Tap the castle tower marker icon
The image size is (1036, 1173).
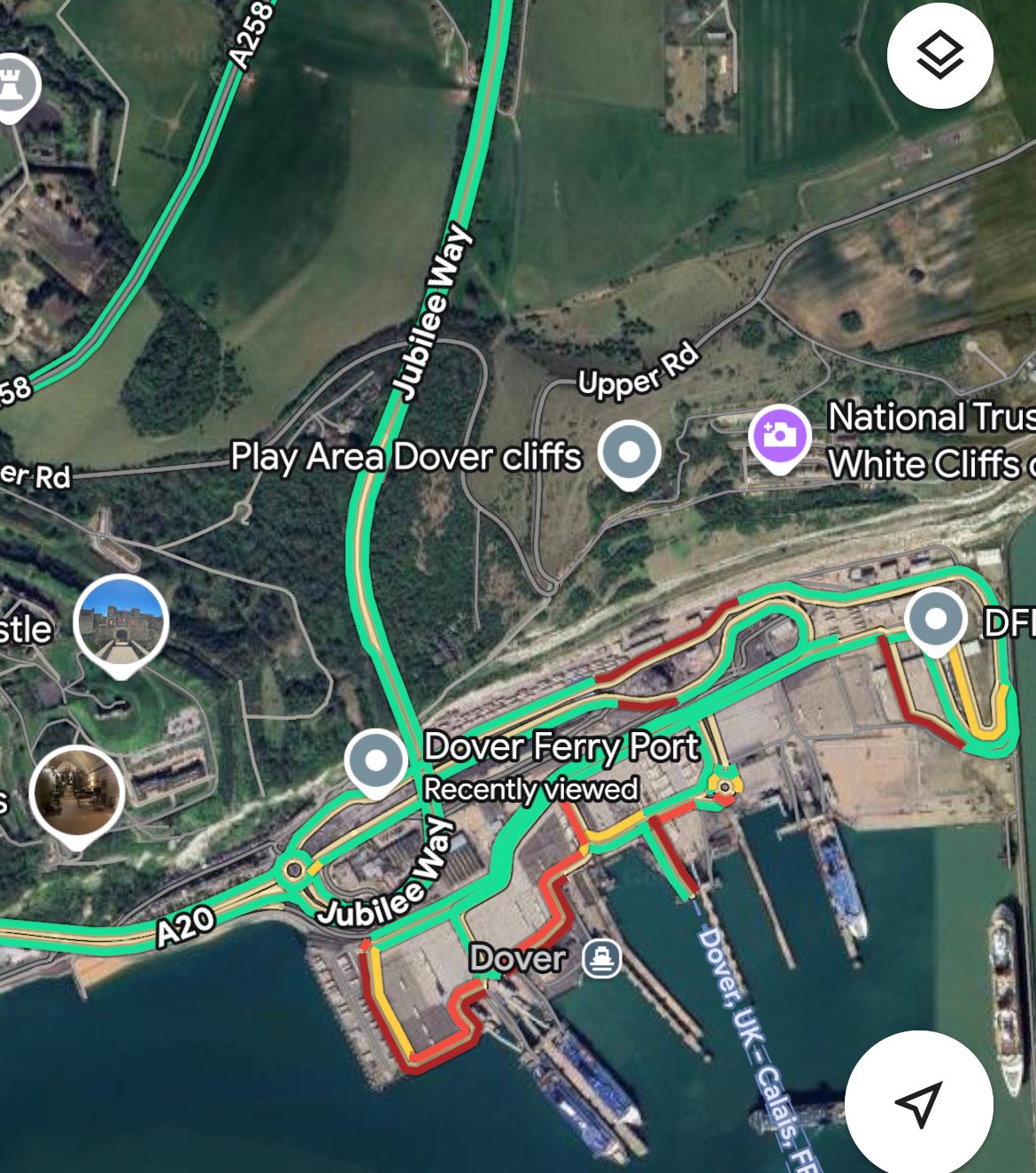14,86
